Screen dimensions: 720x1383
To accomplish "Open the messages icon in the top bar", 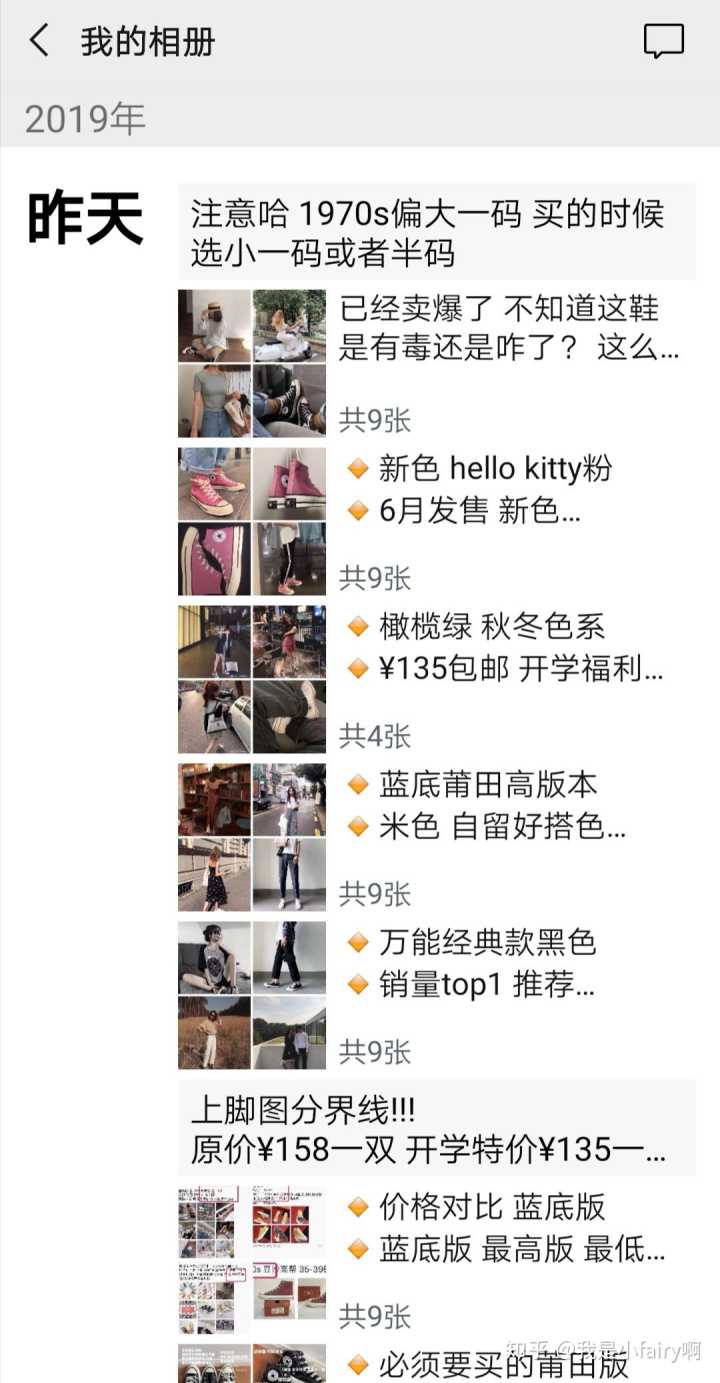I will point(663,42).
